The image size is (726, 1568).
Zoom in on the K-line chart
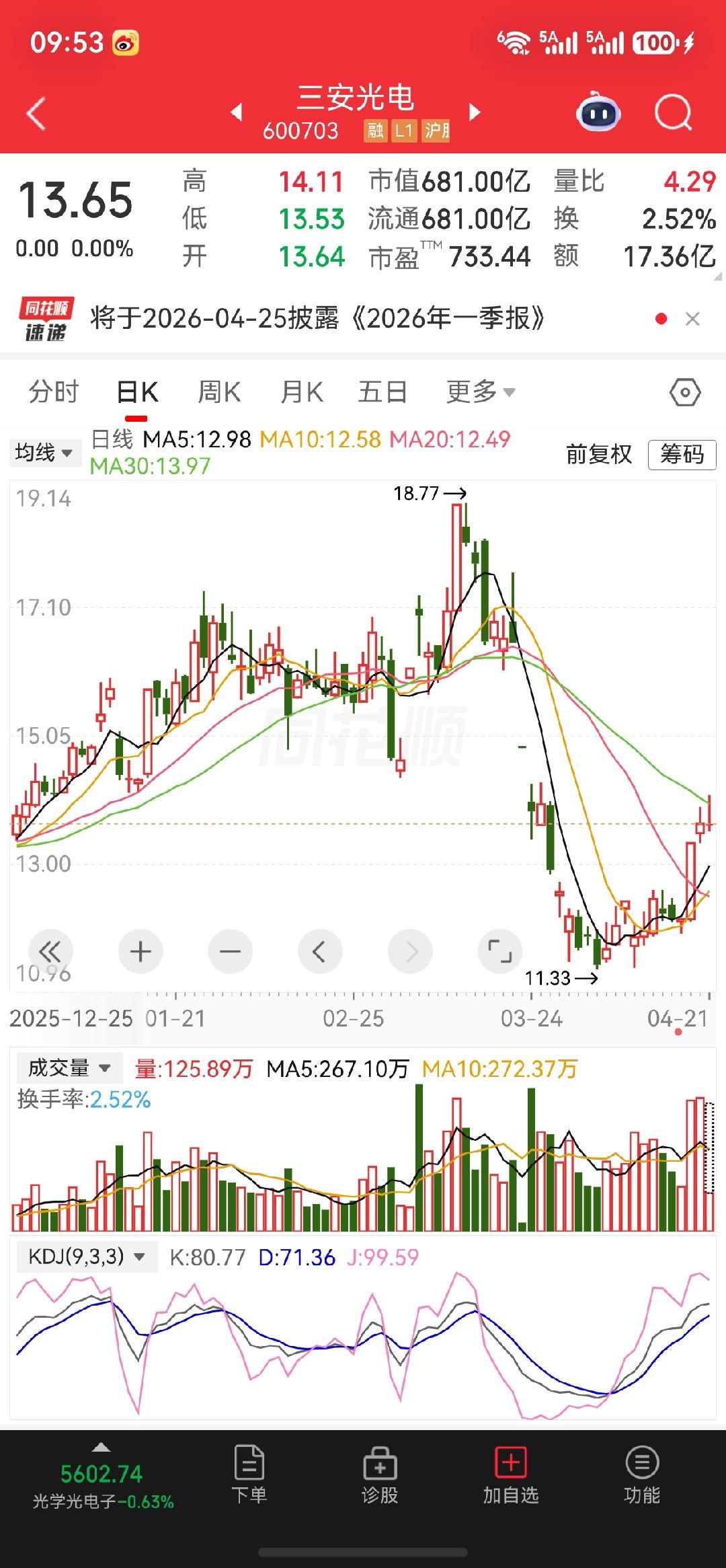[x=139, y=950]
